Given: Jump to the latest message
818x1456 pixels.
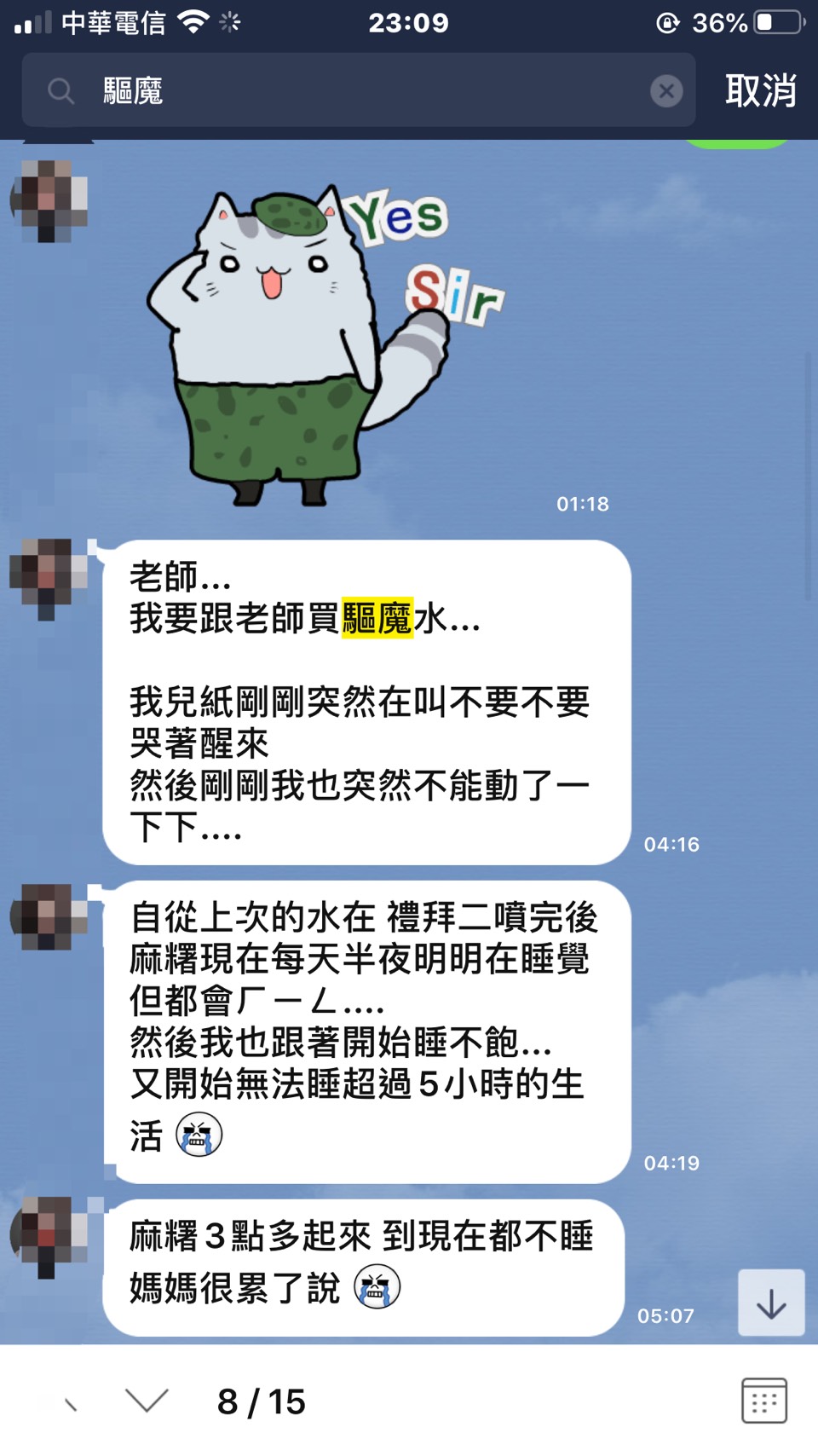Looking at the screenshot, I should click(x=770, y=1303).
